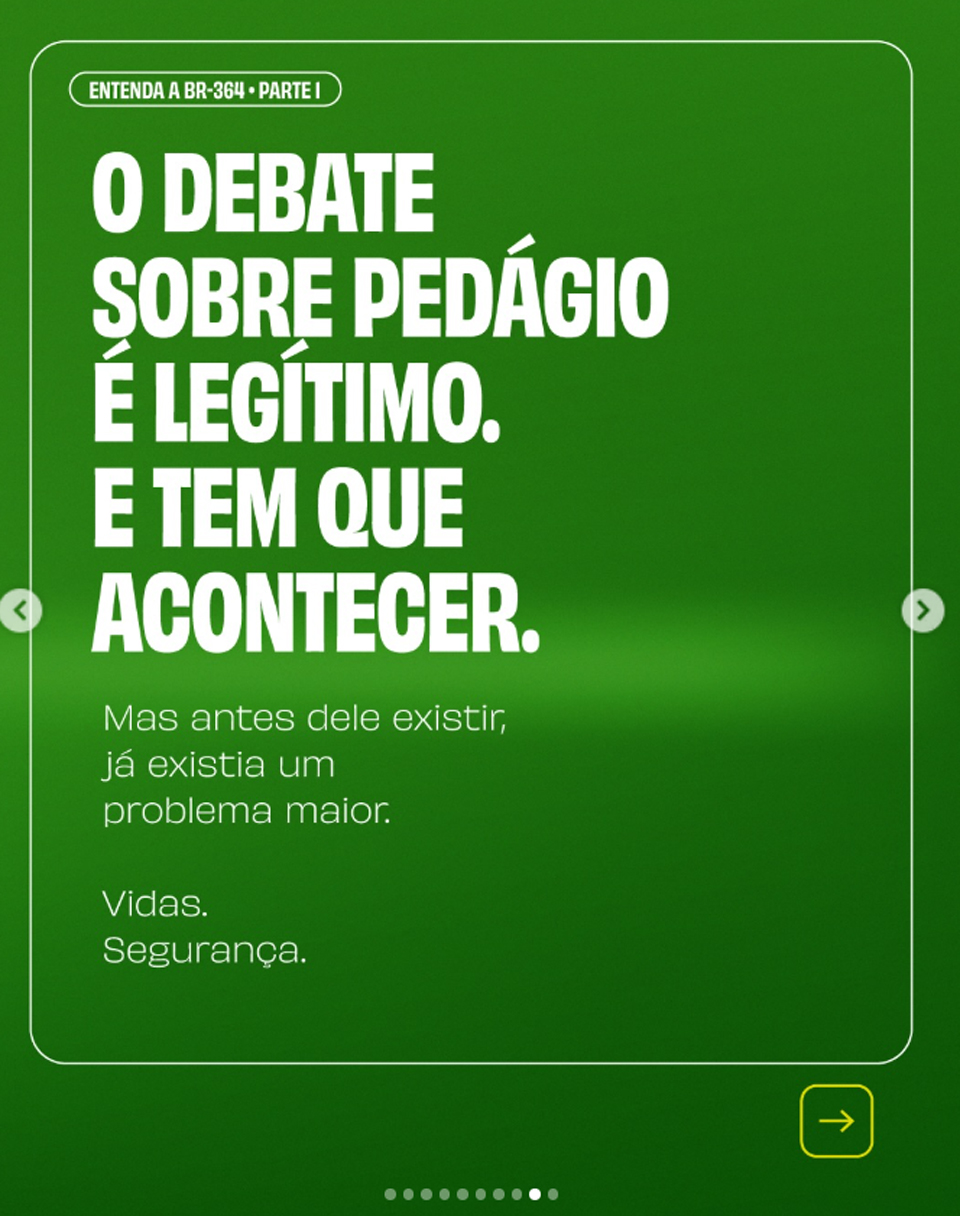
Task: Advance to the next carousel slide
Action: click(x=922, y=610)
